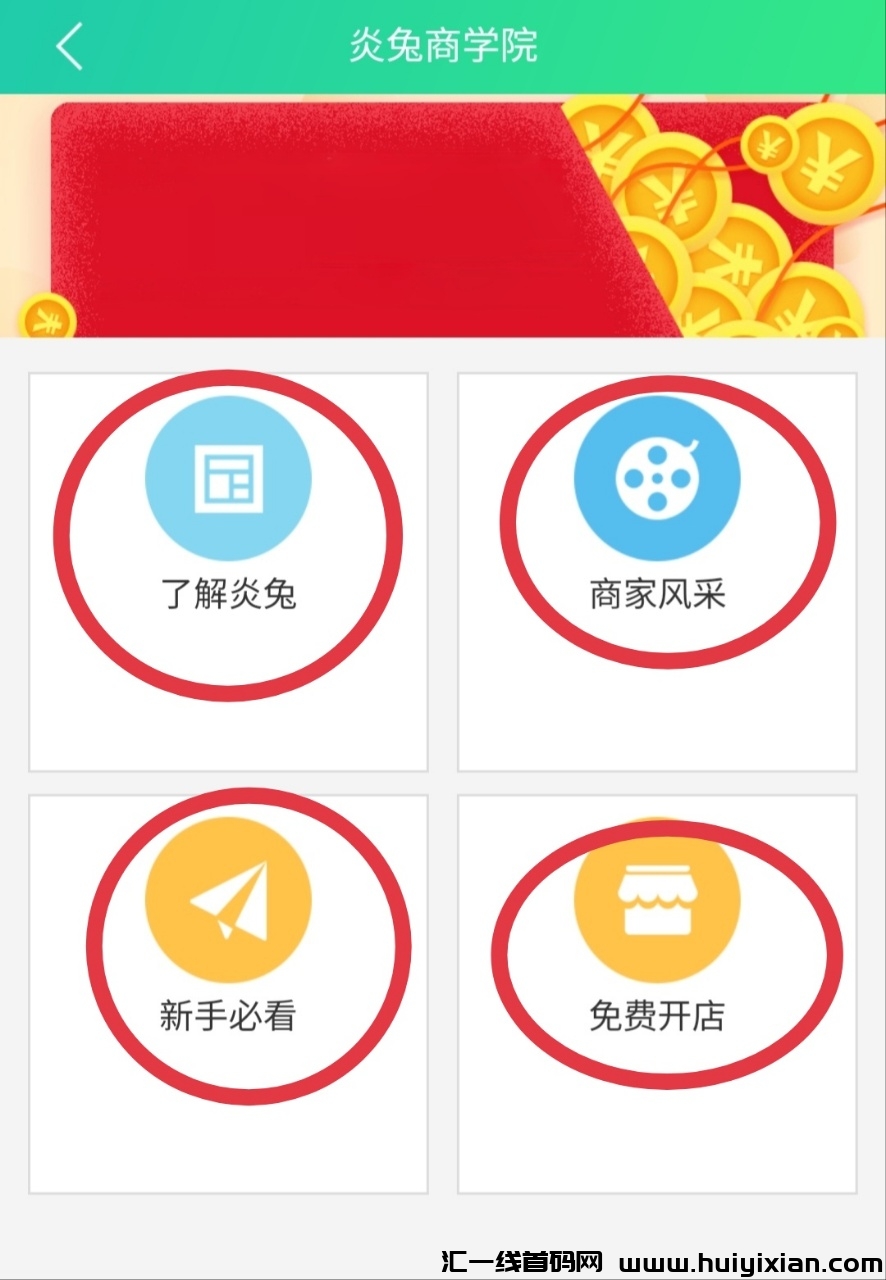Click the 了解炎兔 label text
Image resolution: width=886 pixels, height=1280 pixels.
229,595
